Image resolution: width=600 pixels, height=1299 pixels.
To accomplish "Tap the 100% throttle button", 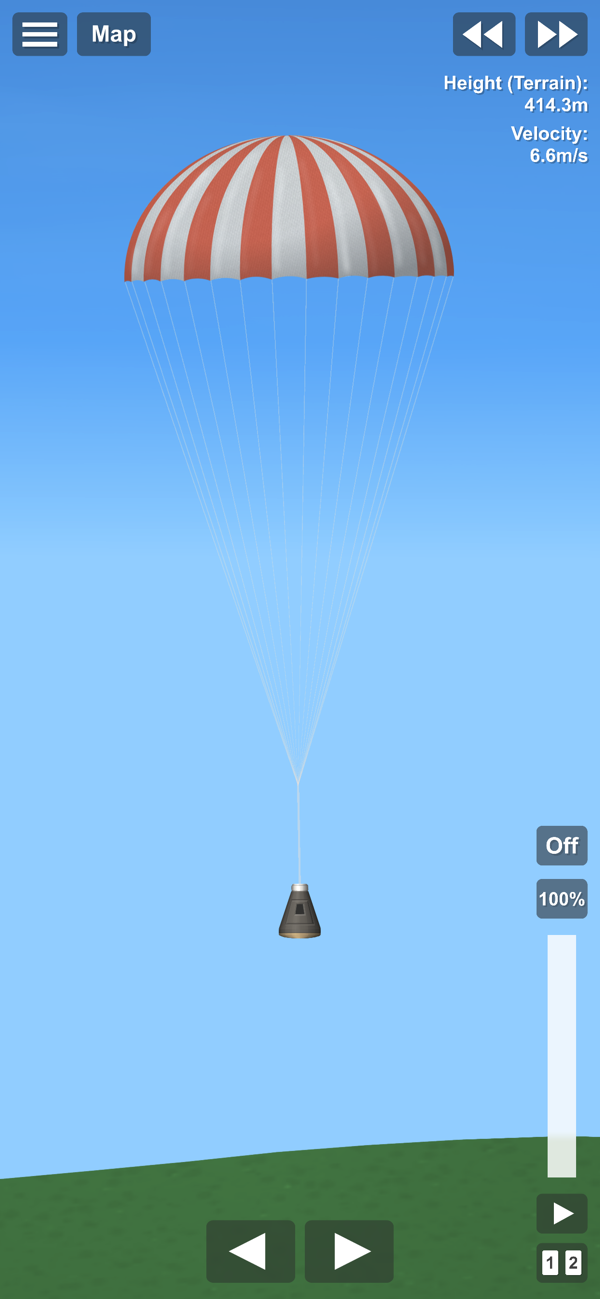I will pos(562,899).
